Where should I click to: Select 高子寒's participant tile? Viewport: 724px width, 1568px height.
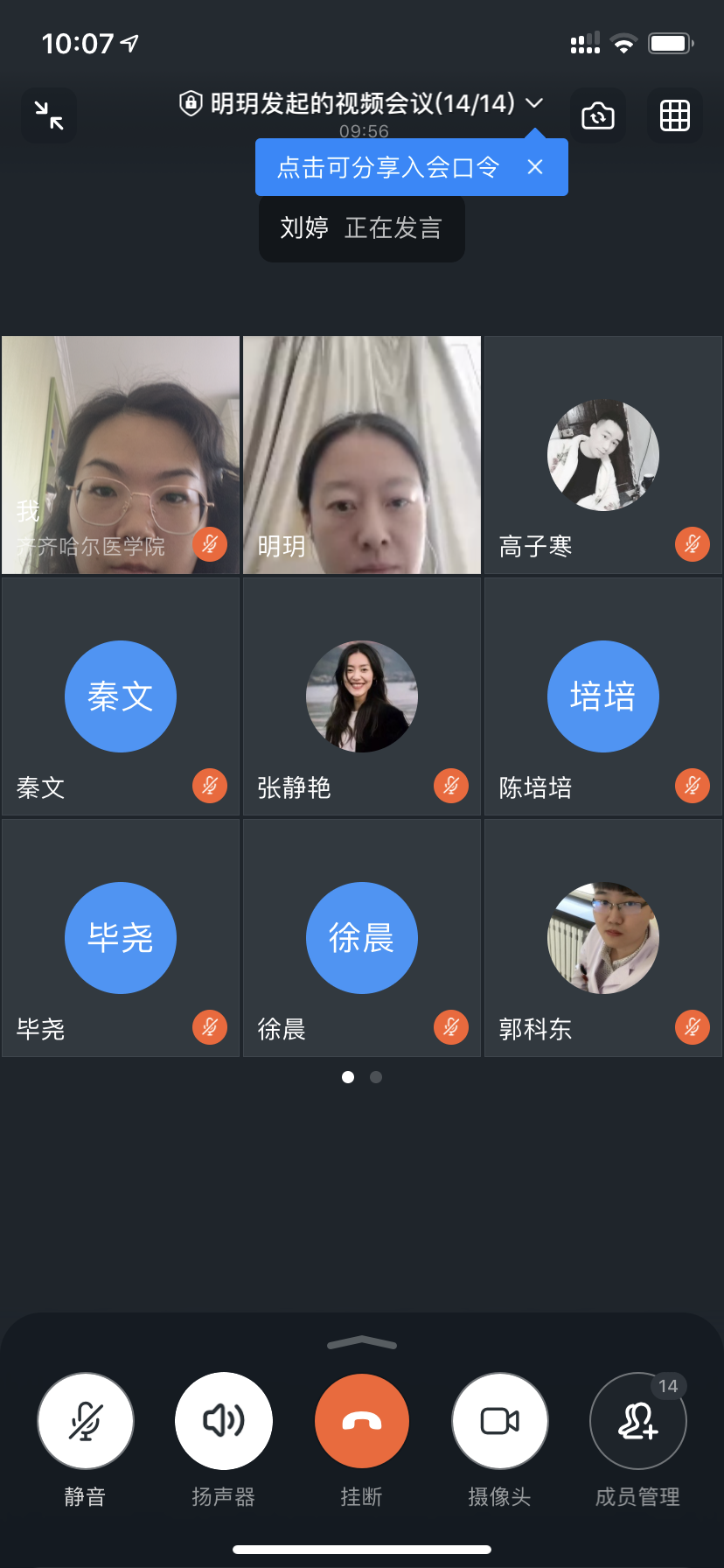tap(603, 455)
